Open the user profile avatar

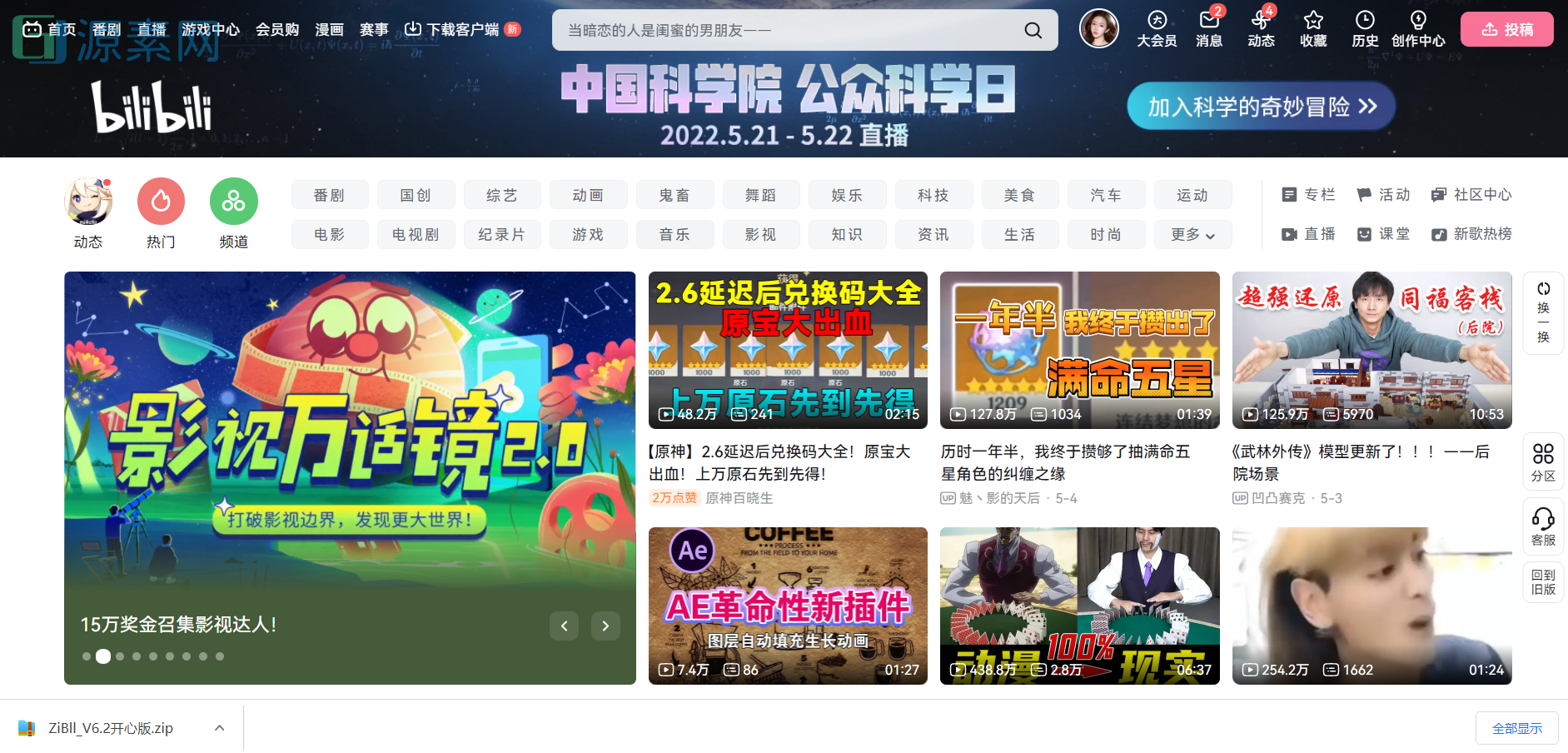(1098, 28)
